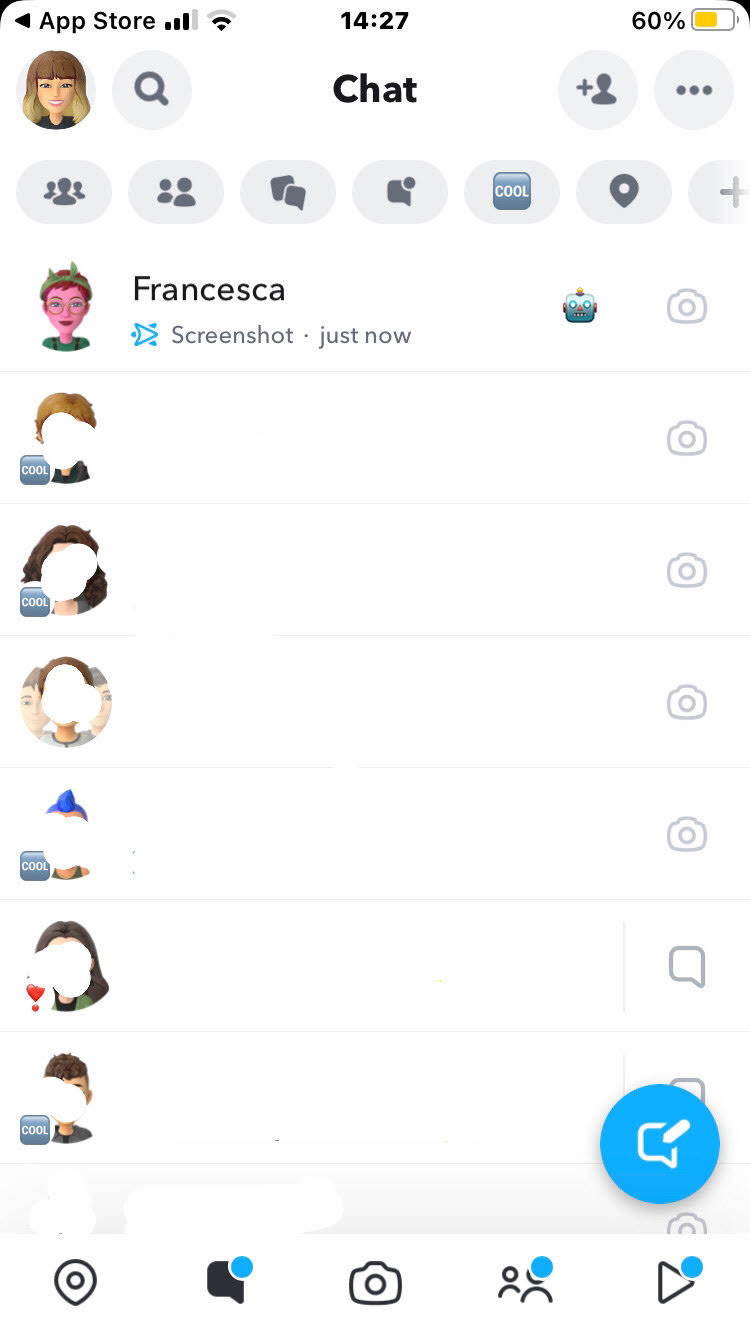
Task: Switch to the Camera tab
Action: coord(375,1283)
